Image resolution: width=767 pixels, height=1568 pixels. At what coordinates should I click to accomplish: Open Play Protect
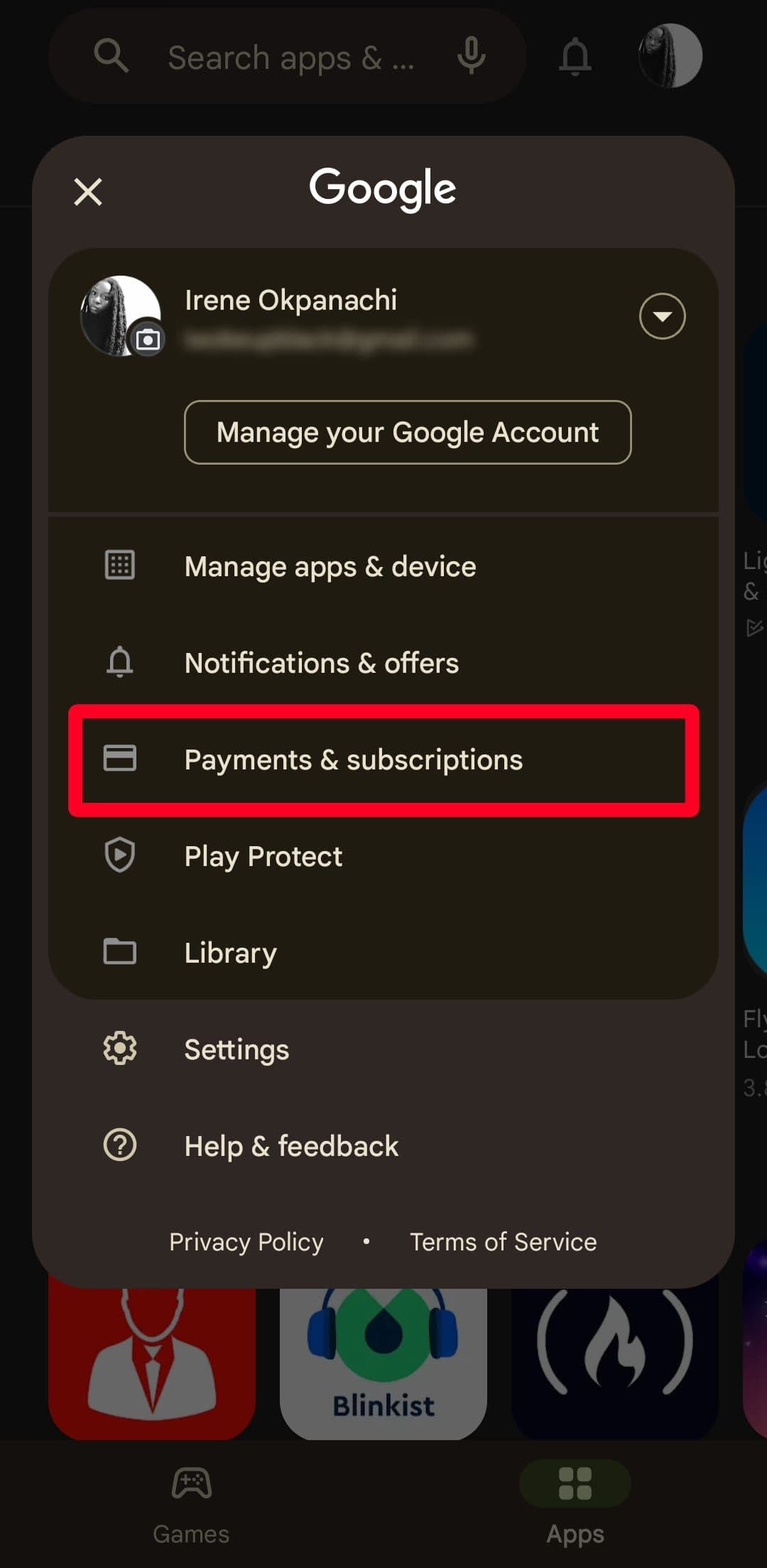click(x=263, y=856)
